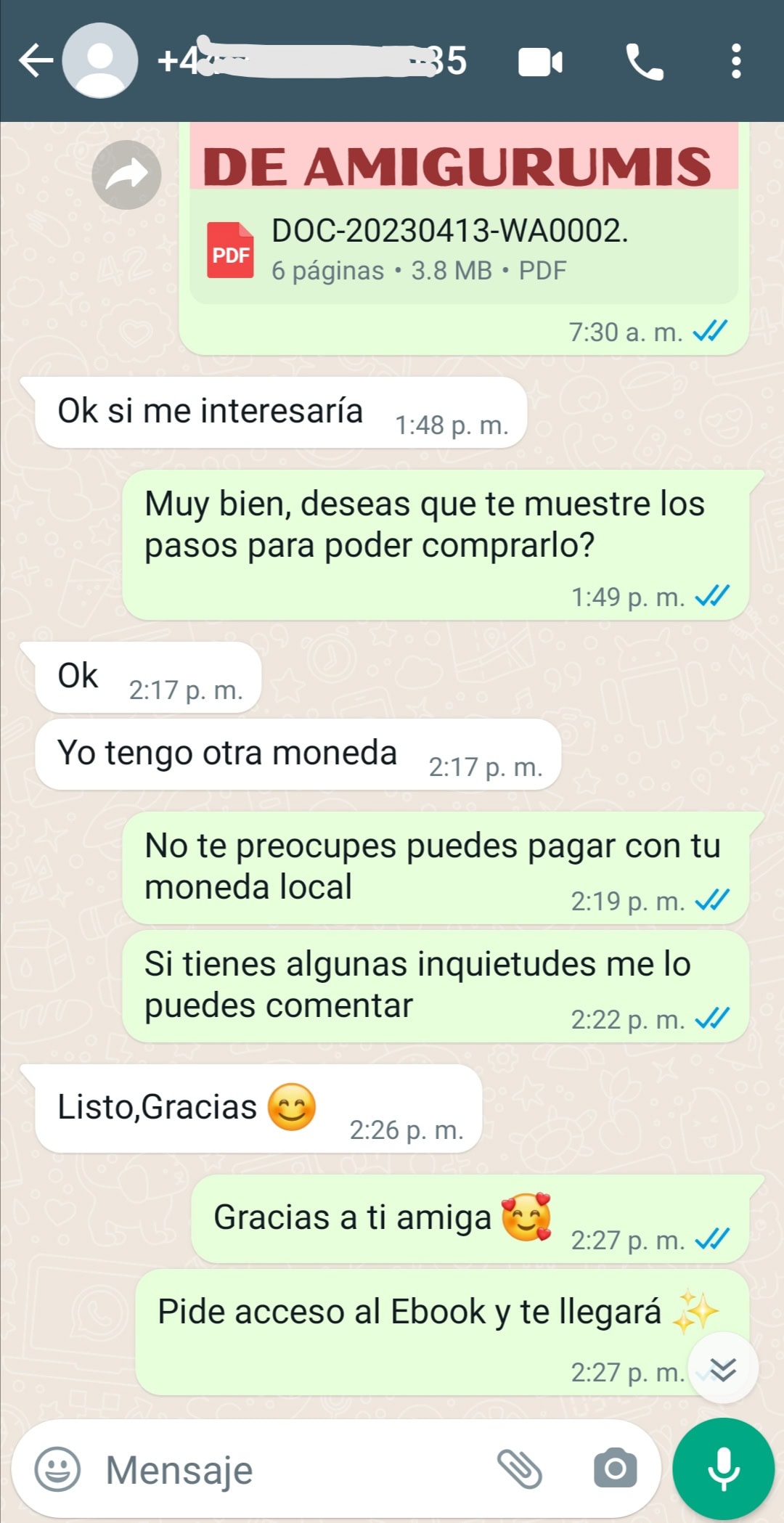Forward the PDF document
Screen dimensions: 784x1523
[x=127, y=175]
